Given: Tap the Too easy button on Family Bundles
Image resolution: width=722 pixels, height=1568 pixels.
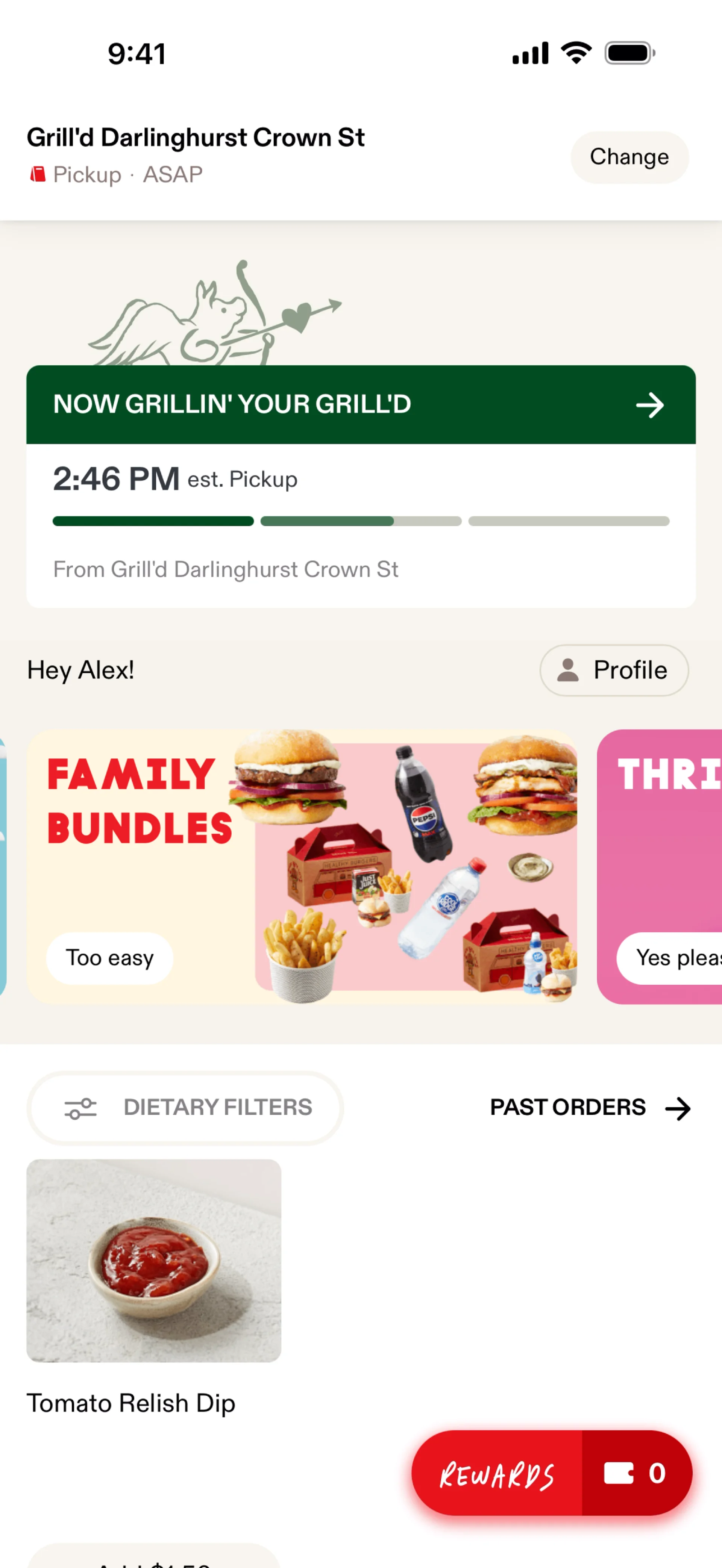Looking at the screenshot, I should point(109,958).
